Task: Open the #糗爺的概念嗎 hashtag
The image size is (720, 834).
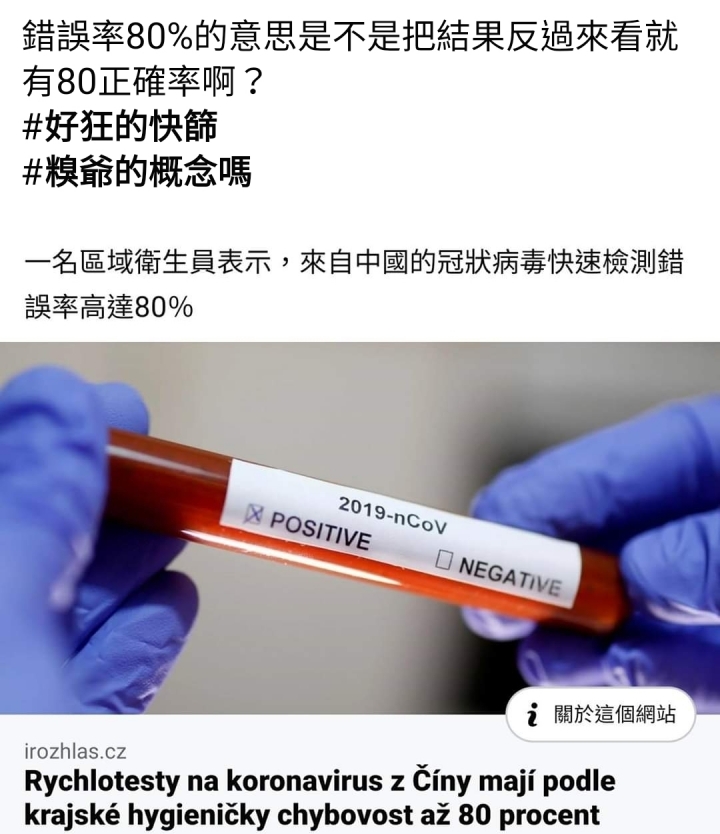Action: (x=137, y=173)
